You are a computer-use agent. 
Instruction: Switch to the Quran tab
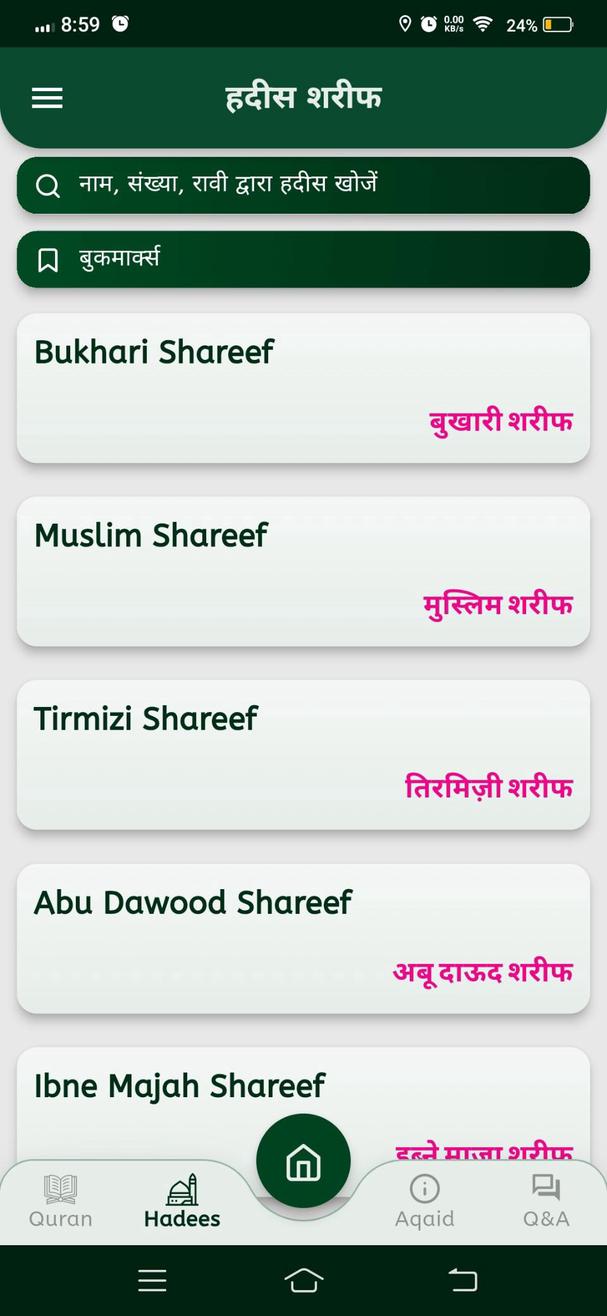coord(60,1201)
